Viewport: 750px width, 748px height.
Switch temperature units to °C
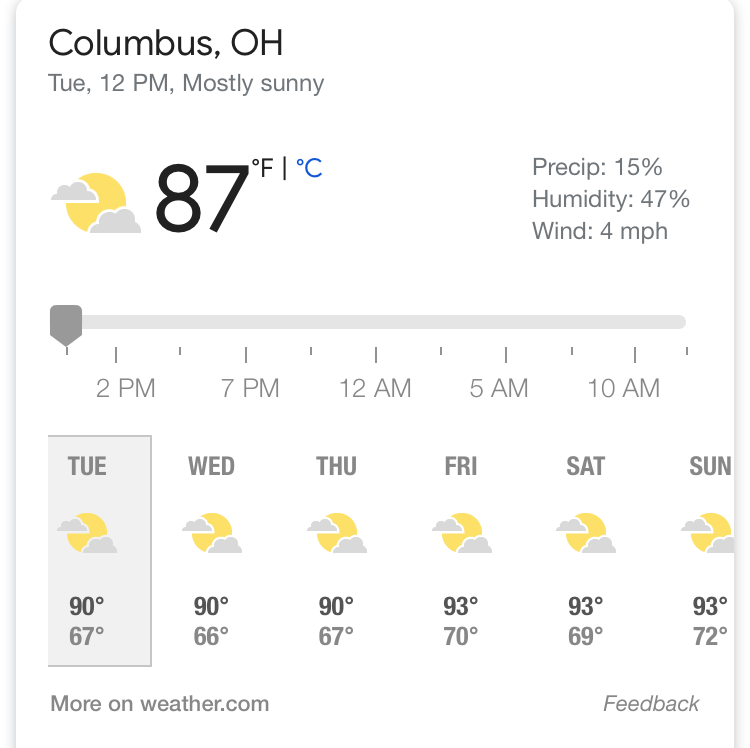pyautogui.click(x=309, y=168)
